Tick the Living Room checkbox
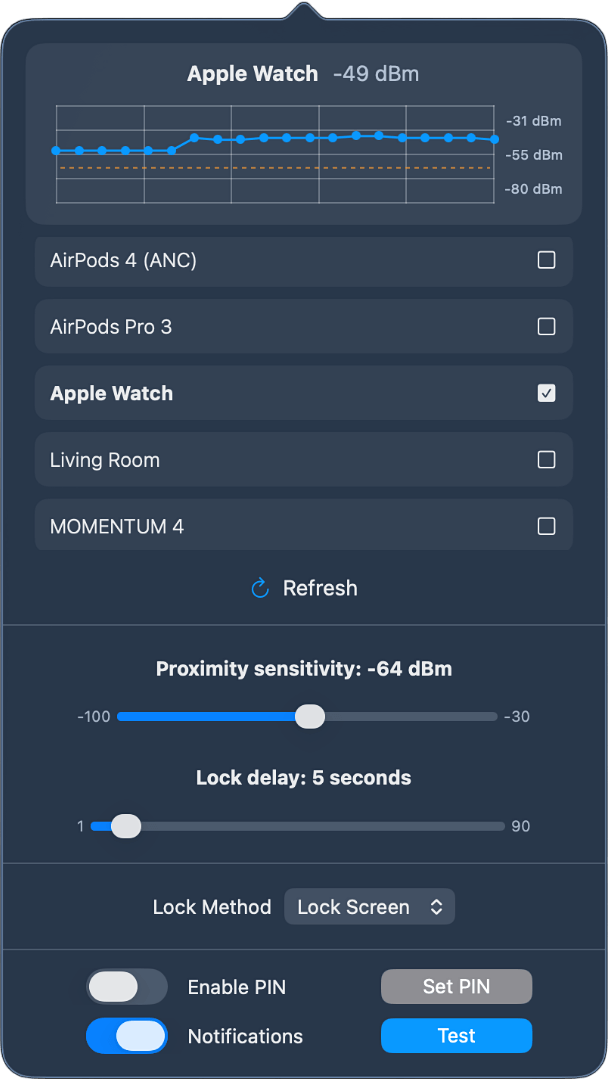The image size is (608, 1079). pyautogui.click(x=546, y=460)
